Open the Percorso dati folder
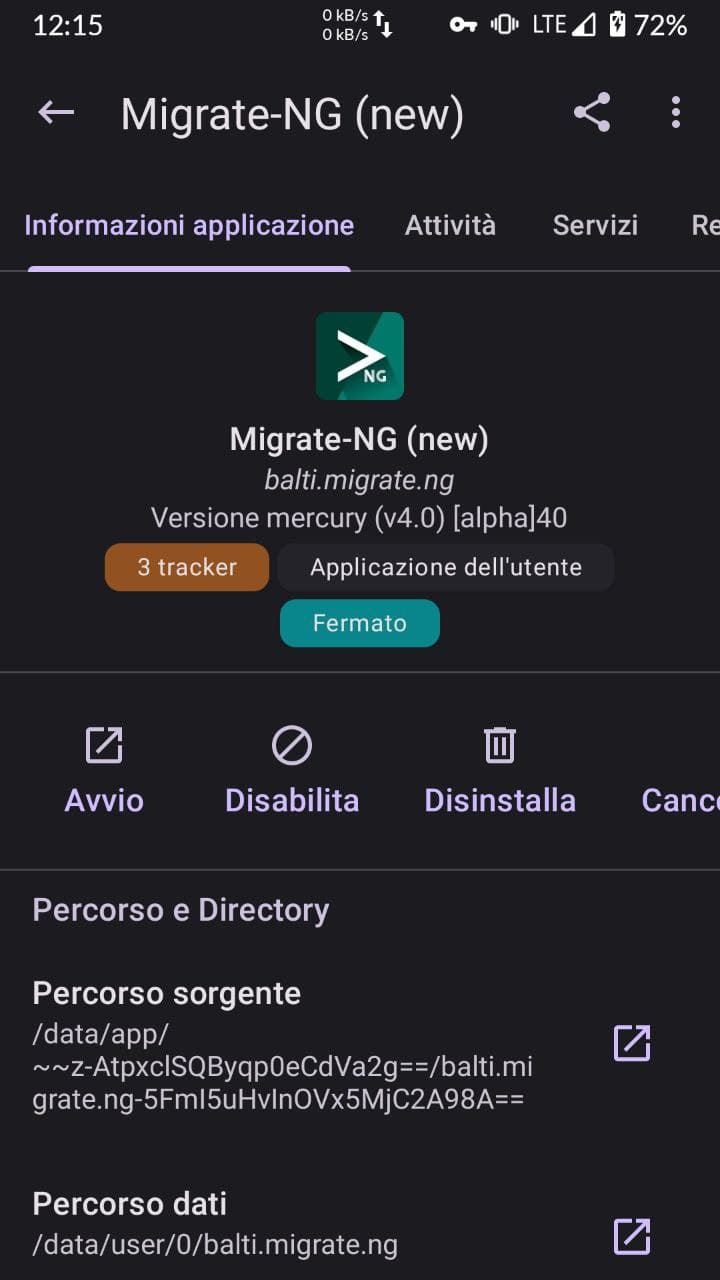 632,1236
